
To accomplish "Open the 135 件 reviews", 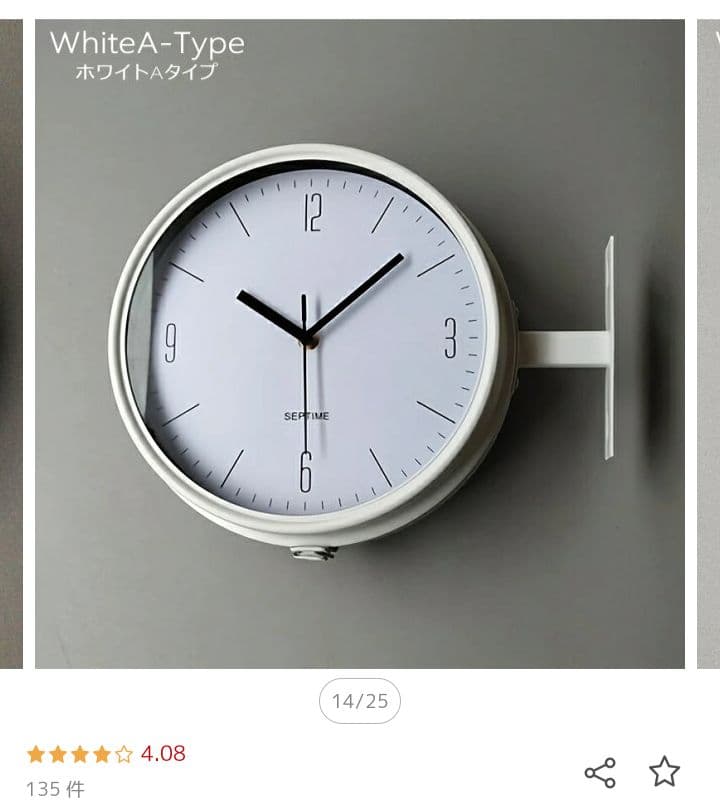I will pyautogui.click(x=56, y=789).
